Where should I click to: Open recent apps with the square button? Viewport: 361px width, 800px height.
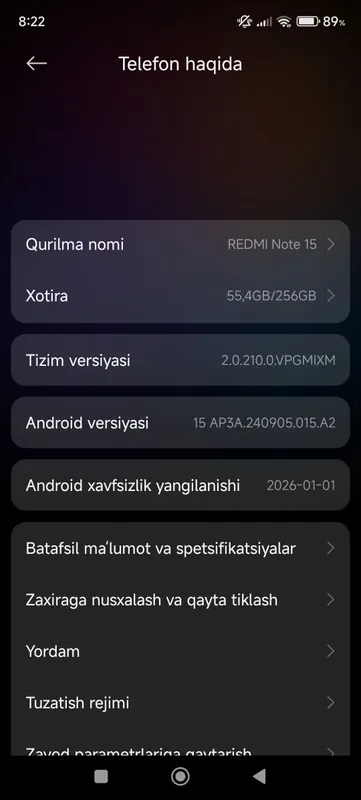click(101, 777)
